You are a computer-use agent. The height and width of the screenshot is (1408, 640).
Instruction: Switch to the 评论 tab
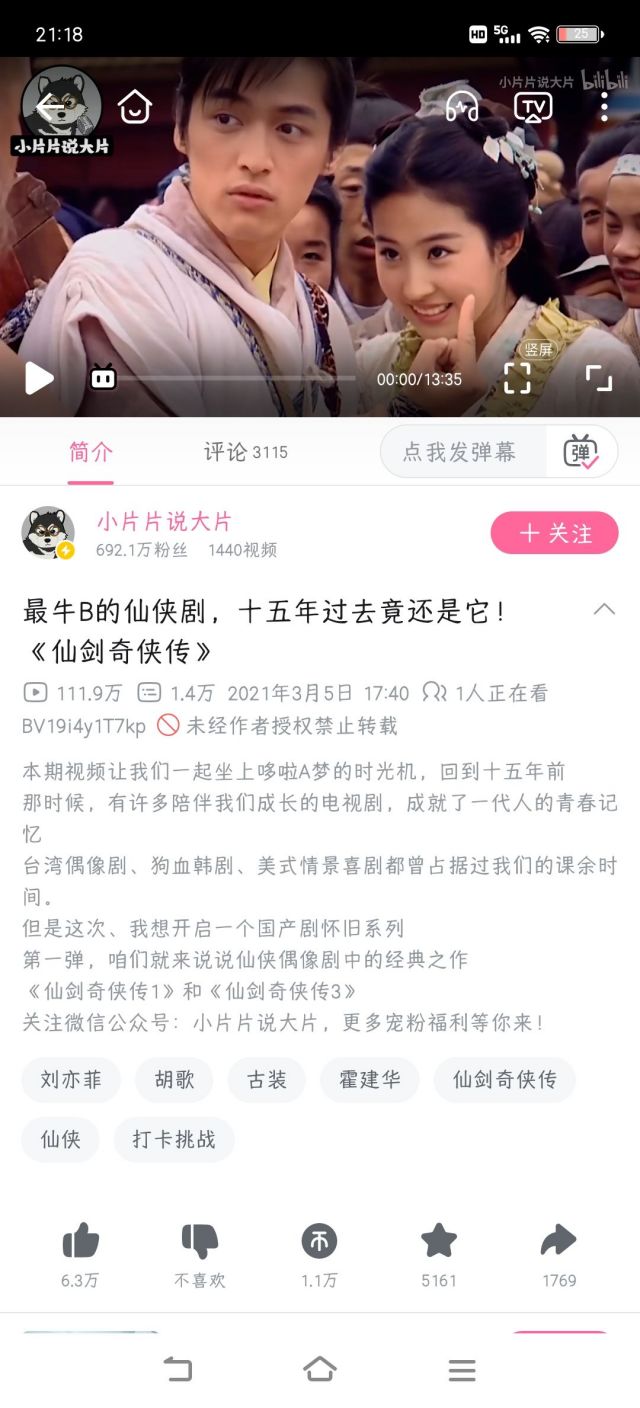point(245,452)
